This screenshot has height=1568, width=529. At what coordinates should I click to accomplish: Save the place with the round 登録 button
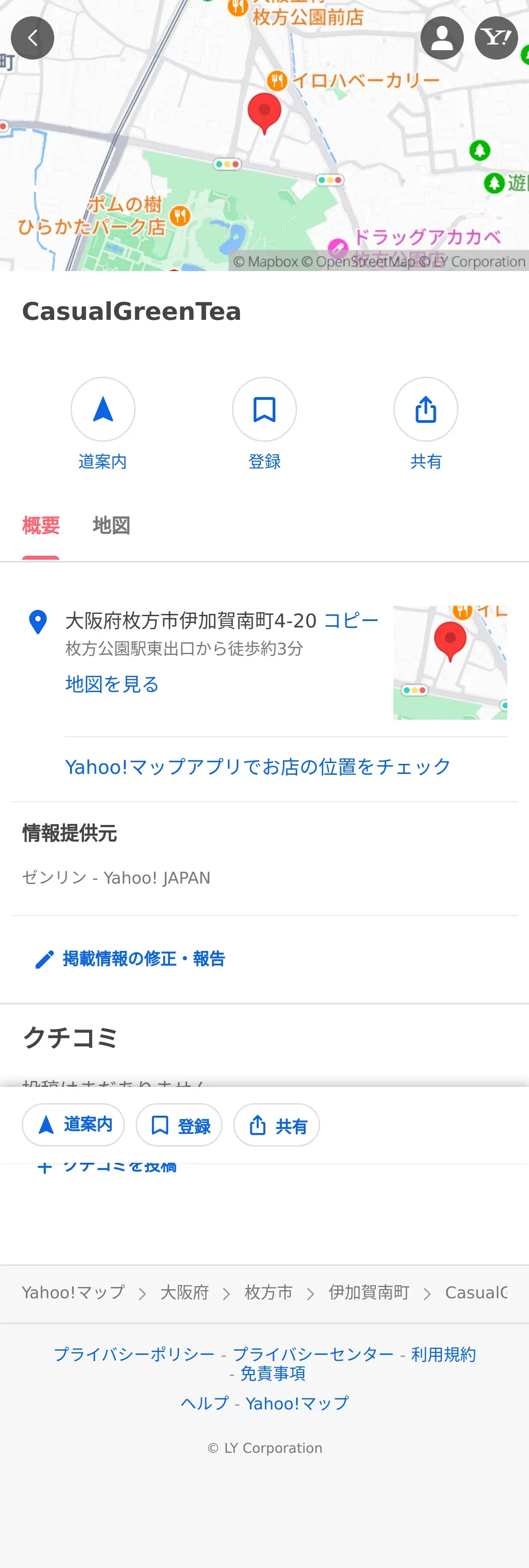point(264,409)
